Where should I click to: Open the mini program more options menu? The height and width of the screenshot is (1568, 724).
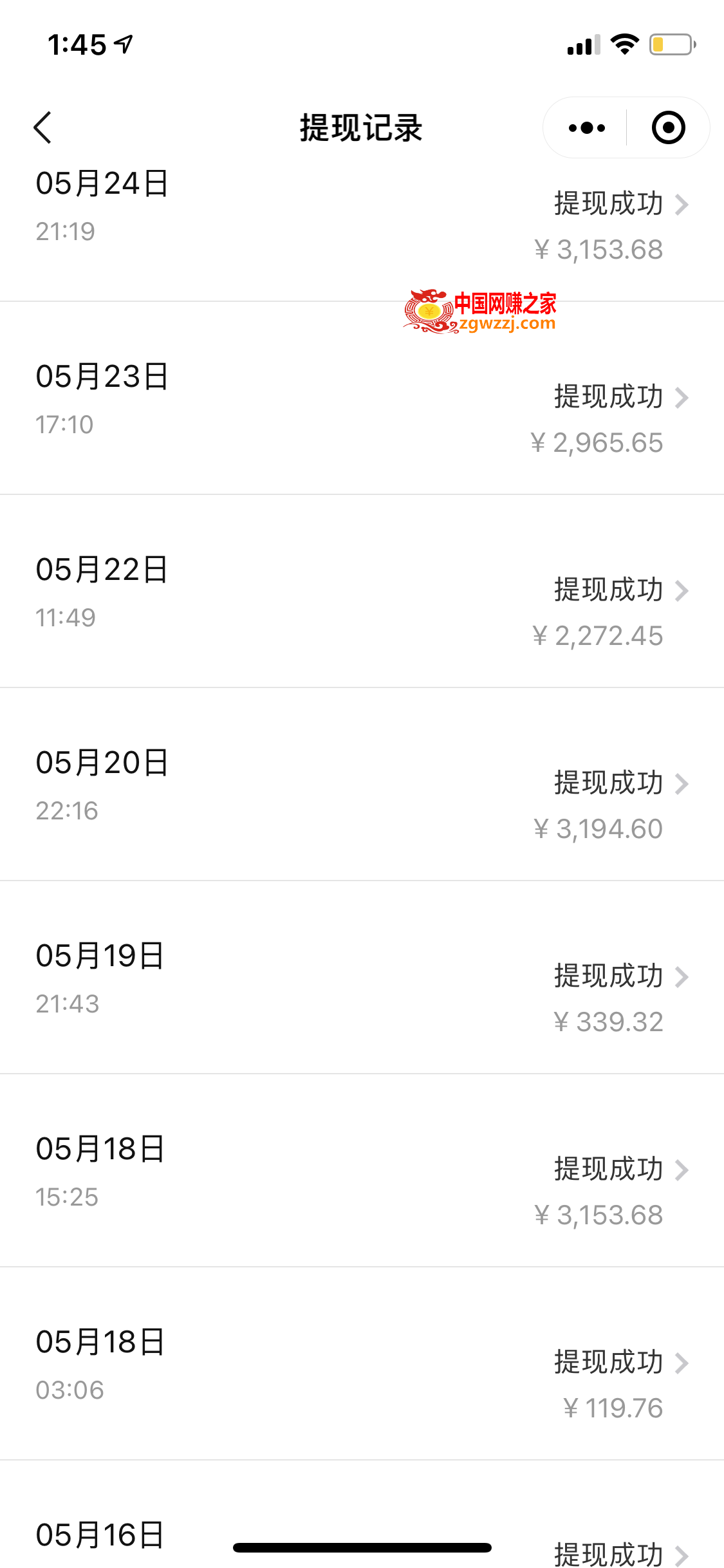pyautogui.click(x=586, y=128)
